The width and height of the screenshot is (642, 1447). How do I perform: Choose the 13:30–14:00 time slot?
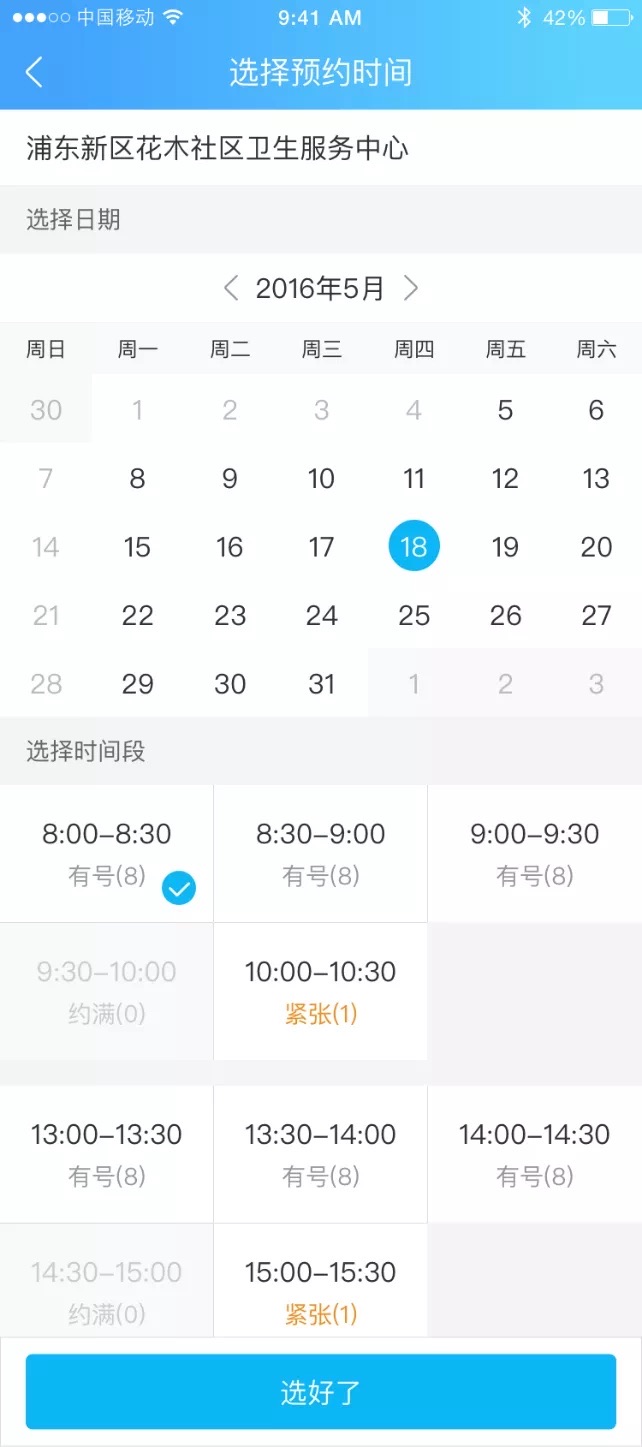tap(321, 1155)
